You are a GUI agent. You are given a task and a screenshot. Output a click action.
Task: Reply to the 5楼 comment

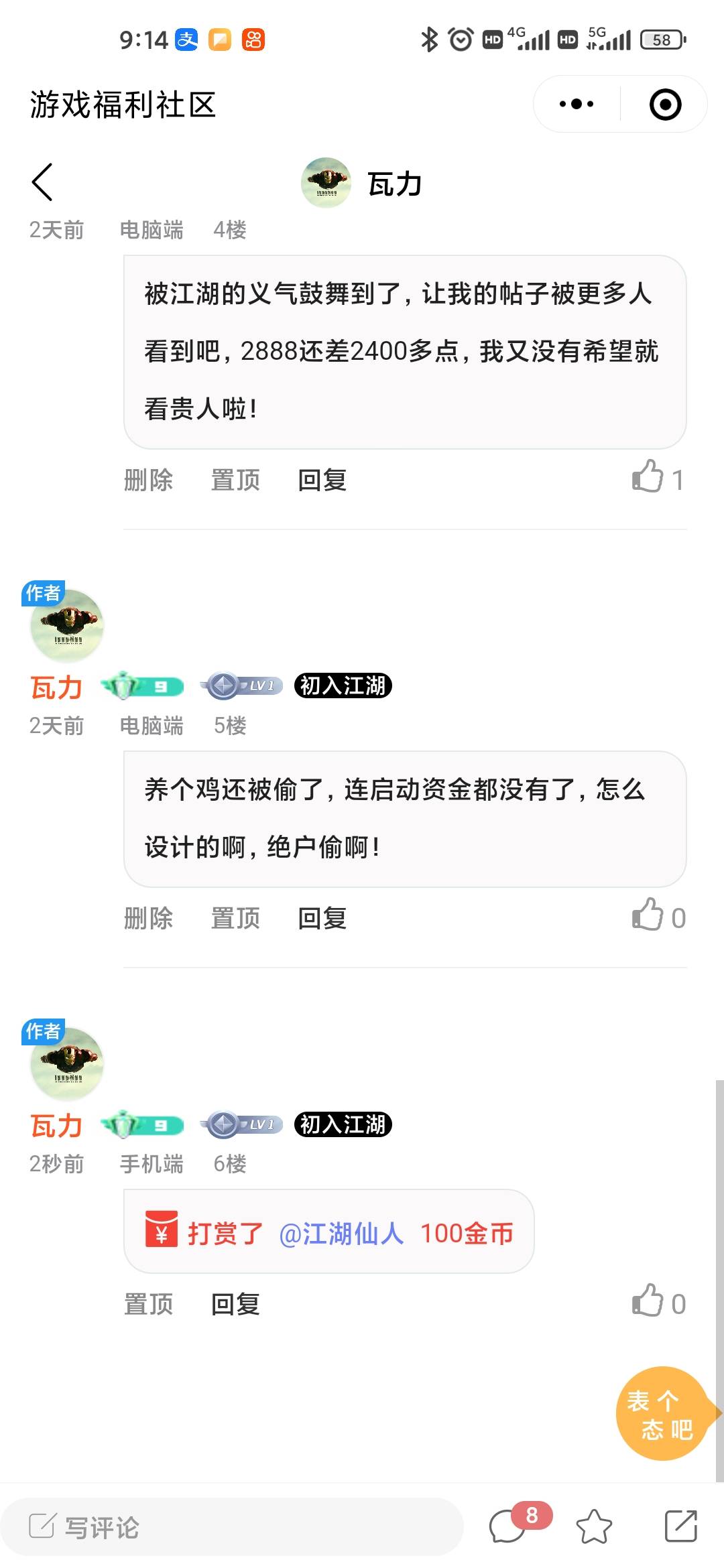tap(322, 918)
